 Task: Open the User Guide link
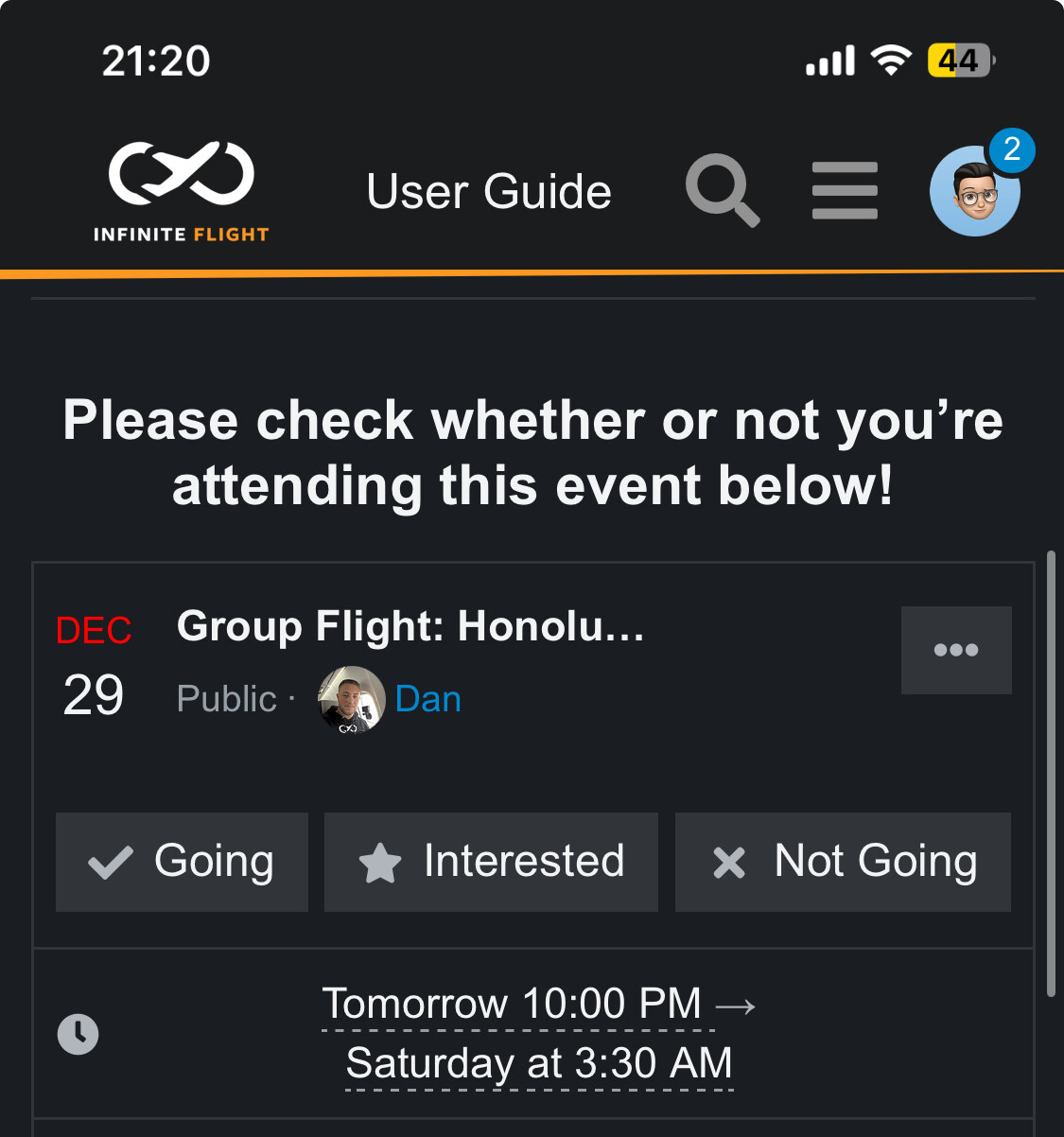[489, 191]
